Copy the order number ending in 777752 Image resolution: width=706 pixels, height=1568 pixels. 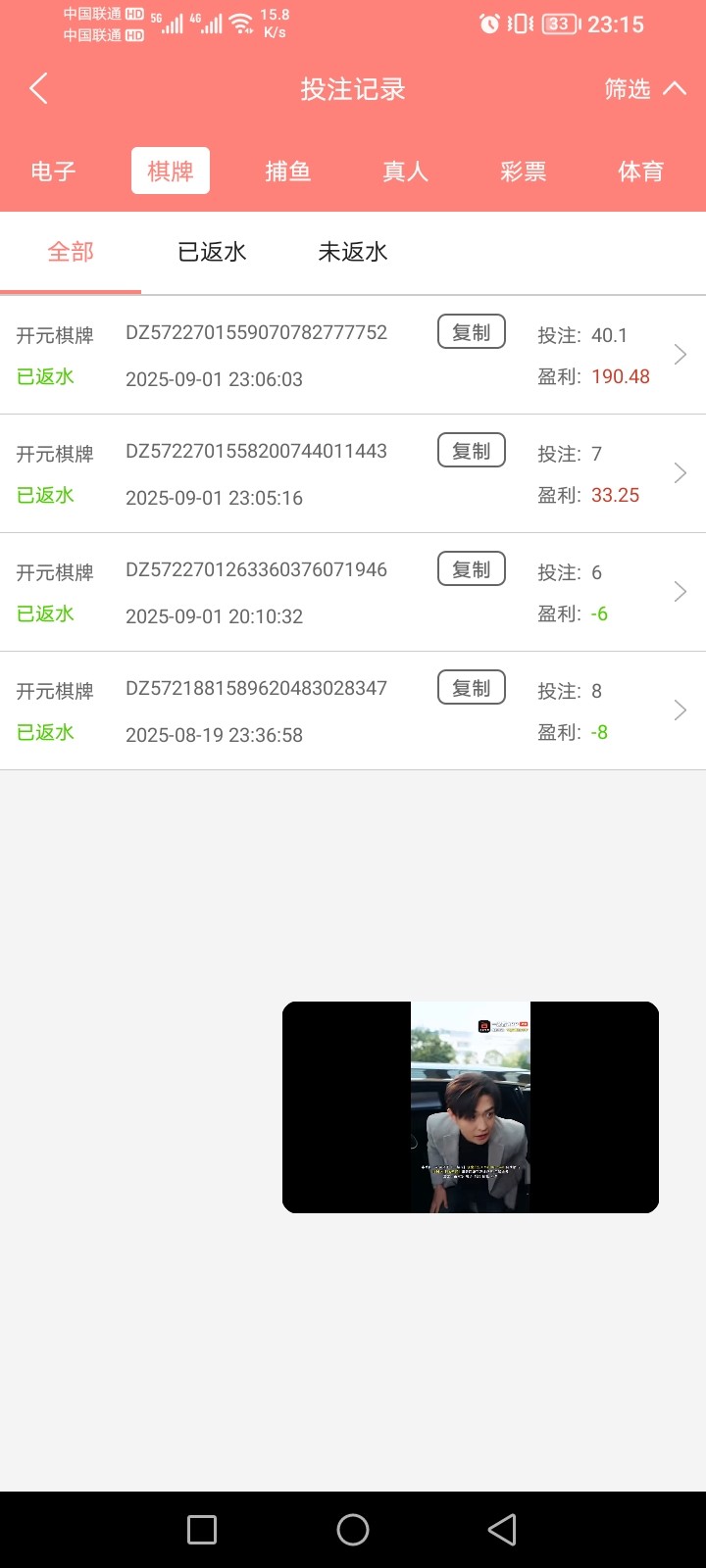point(472,332)
